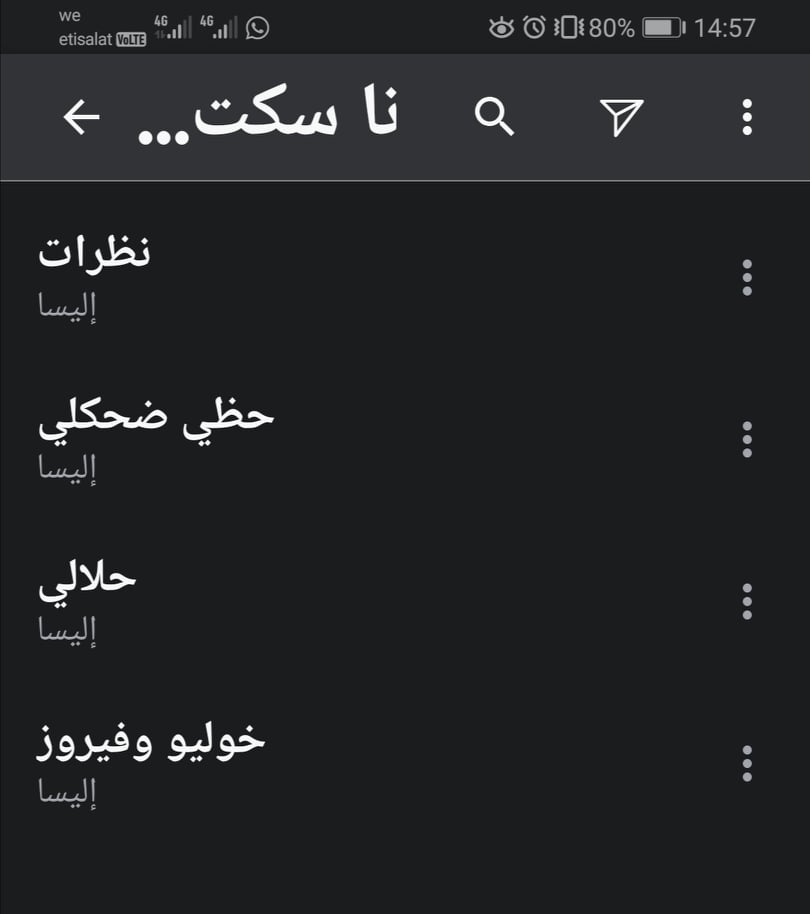Open options for حظي ضحكلي
Viewport: 810px width, 914px height.
[747, 440]
